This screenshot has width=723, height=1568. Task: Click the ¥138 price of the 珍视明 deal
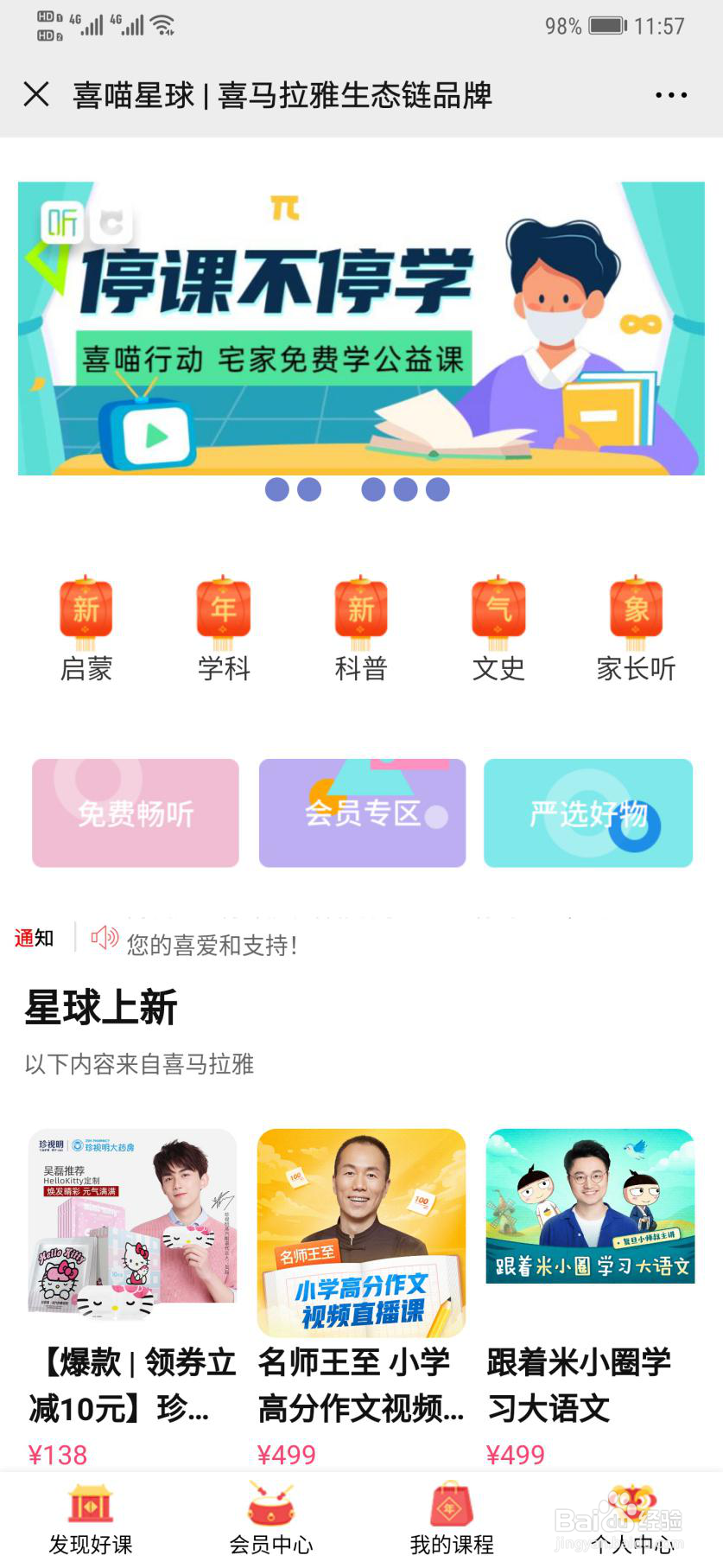55,1455
